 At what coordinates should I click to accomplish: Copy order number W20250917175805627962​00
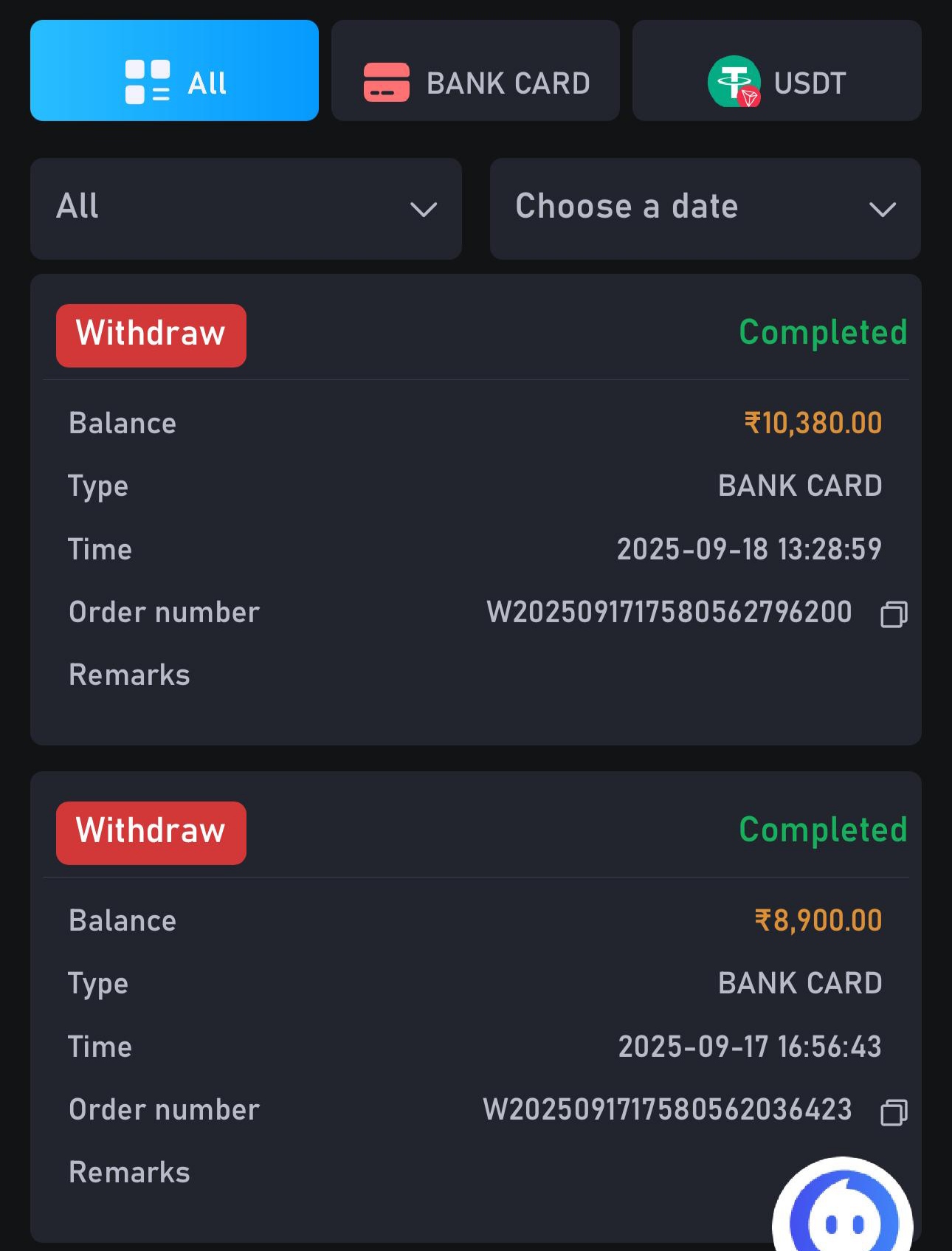[894, 614]
